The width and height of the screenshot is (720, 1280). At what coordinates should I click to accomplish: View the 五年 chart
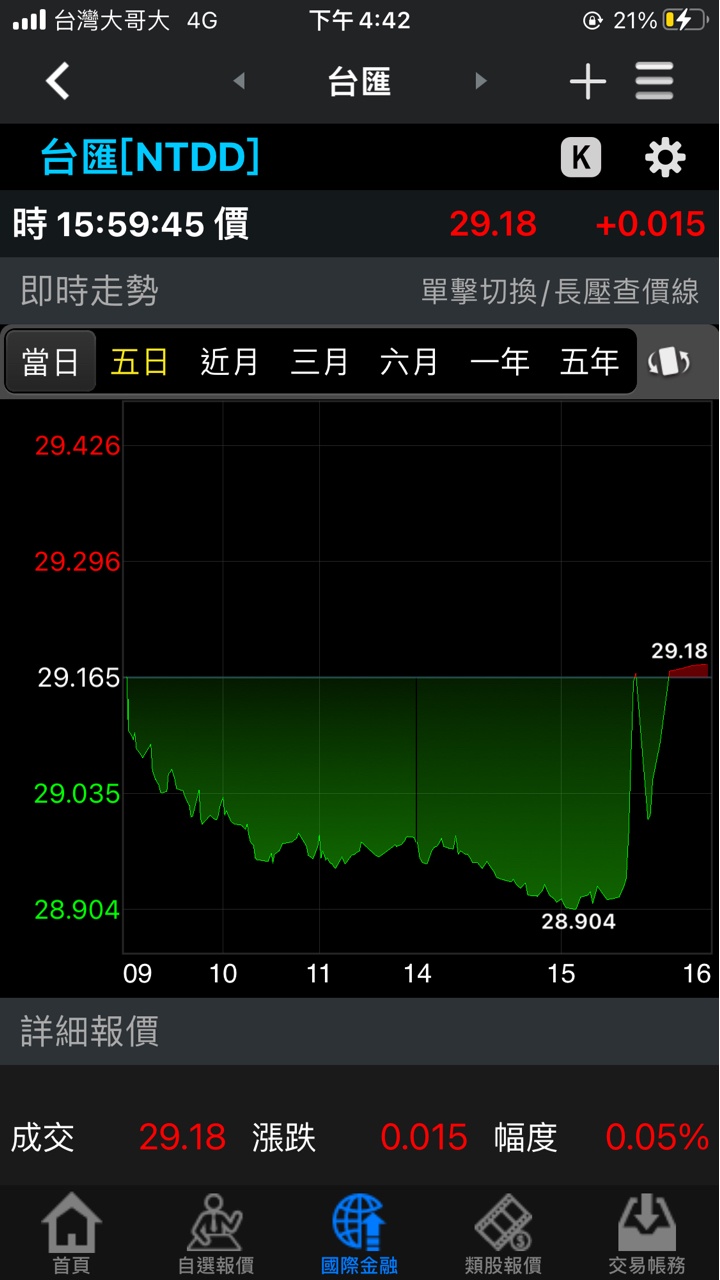[589, 361]
